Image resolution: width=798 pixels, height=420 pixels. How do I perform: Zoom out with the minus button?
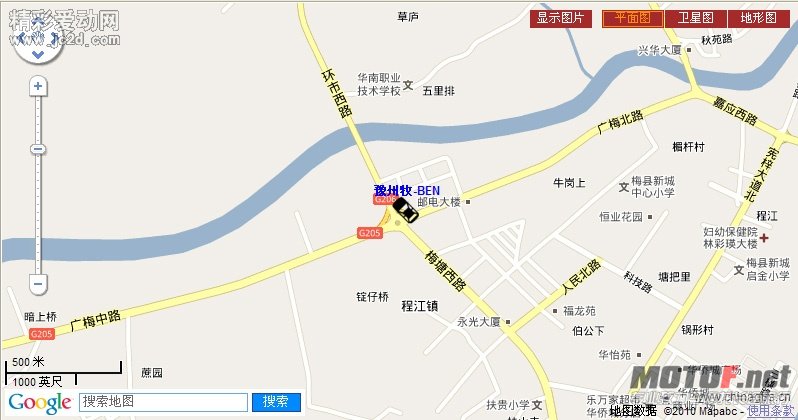(38, 284)
